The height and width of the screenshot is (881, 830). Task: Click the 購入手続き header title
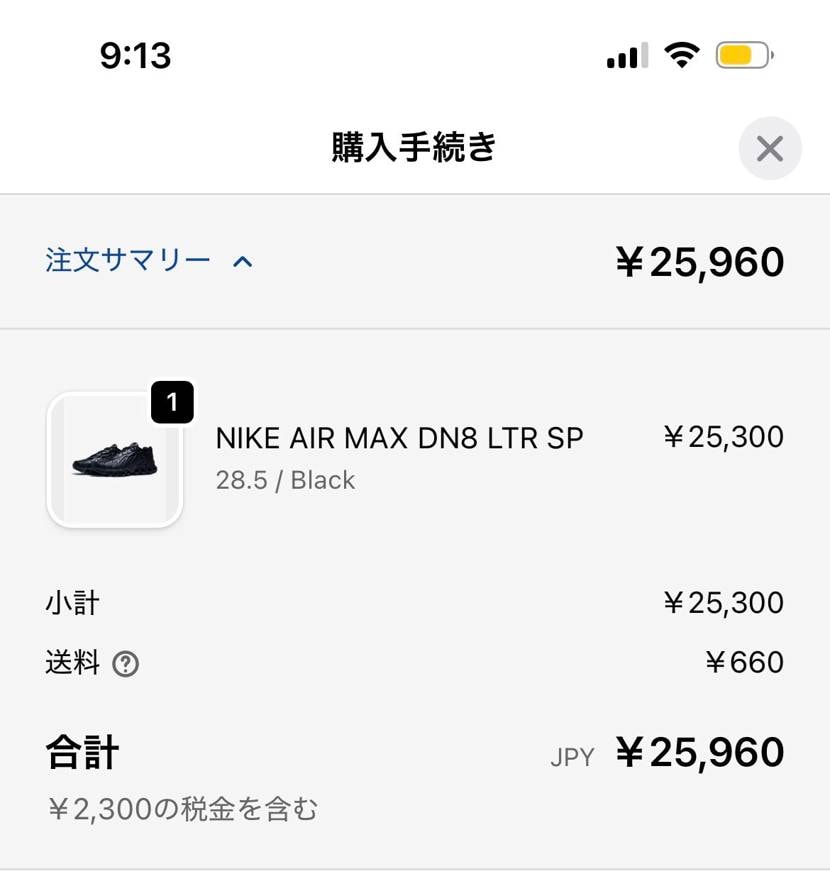coord(414,146)
